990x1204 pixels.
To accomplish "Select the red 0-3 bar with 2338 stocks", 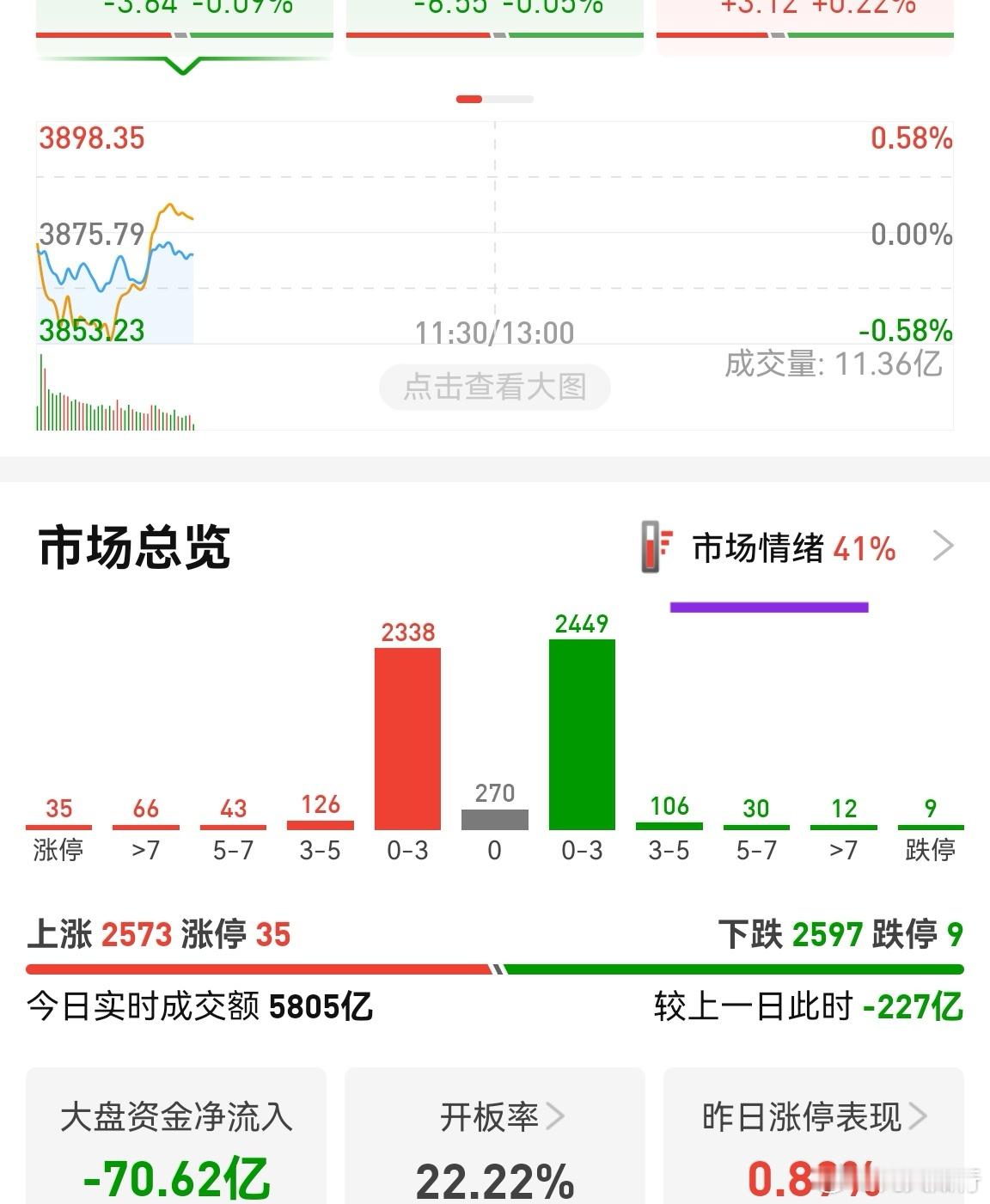I will click(406, 739).
